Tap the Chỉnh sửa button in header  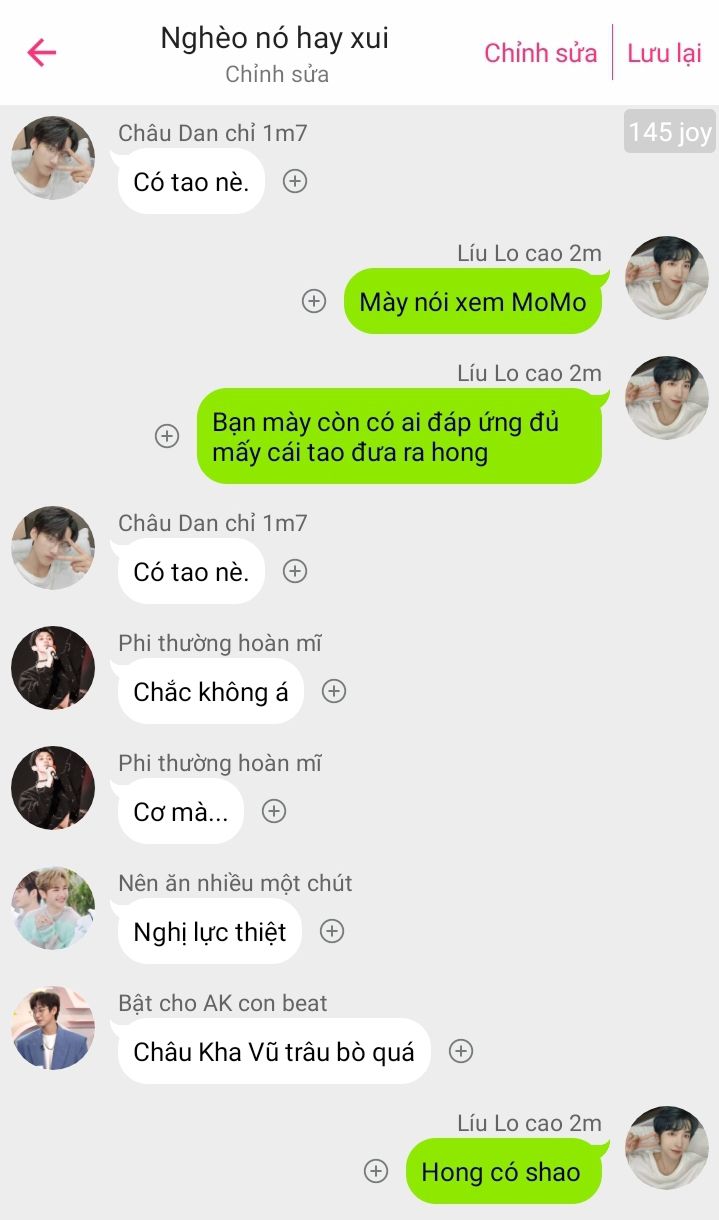540,53
